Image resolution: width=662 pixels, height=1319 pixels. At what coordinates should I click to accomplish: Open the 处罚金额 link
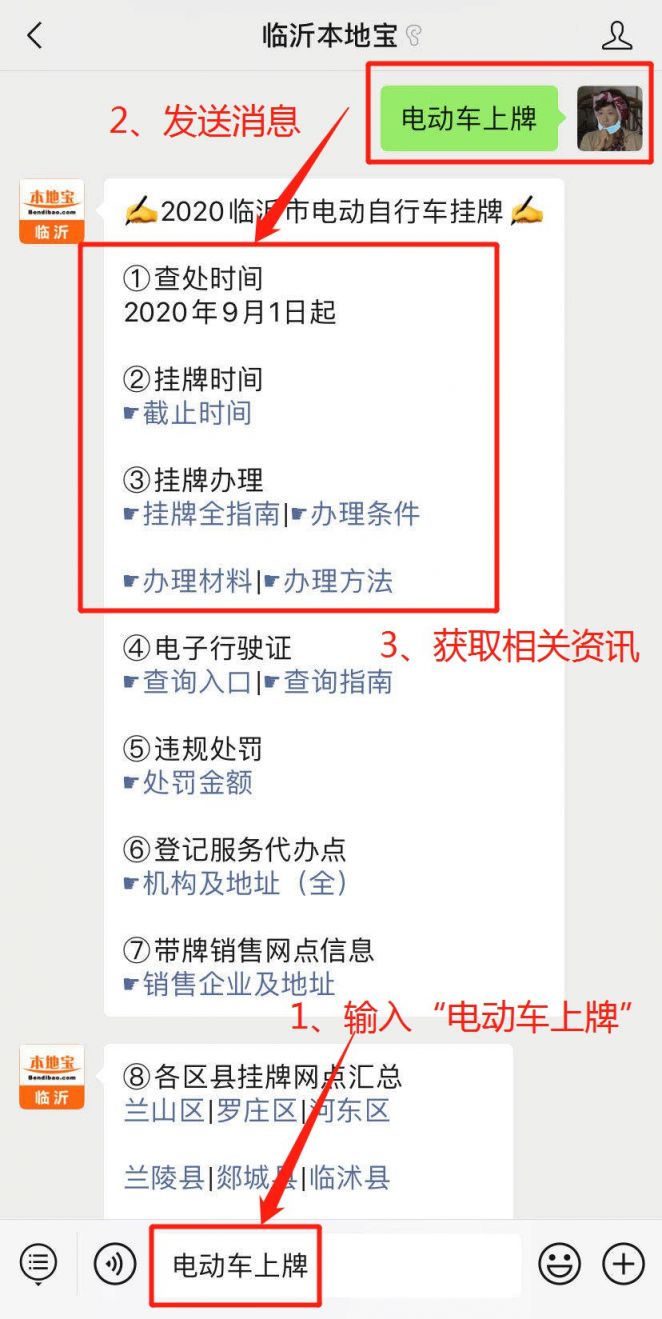pos(196,783)
